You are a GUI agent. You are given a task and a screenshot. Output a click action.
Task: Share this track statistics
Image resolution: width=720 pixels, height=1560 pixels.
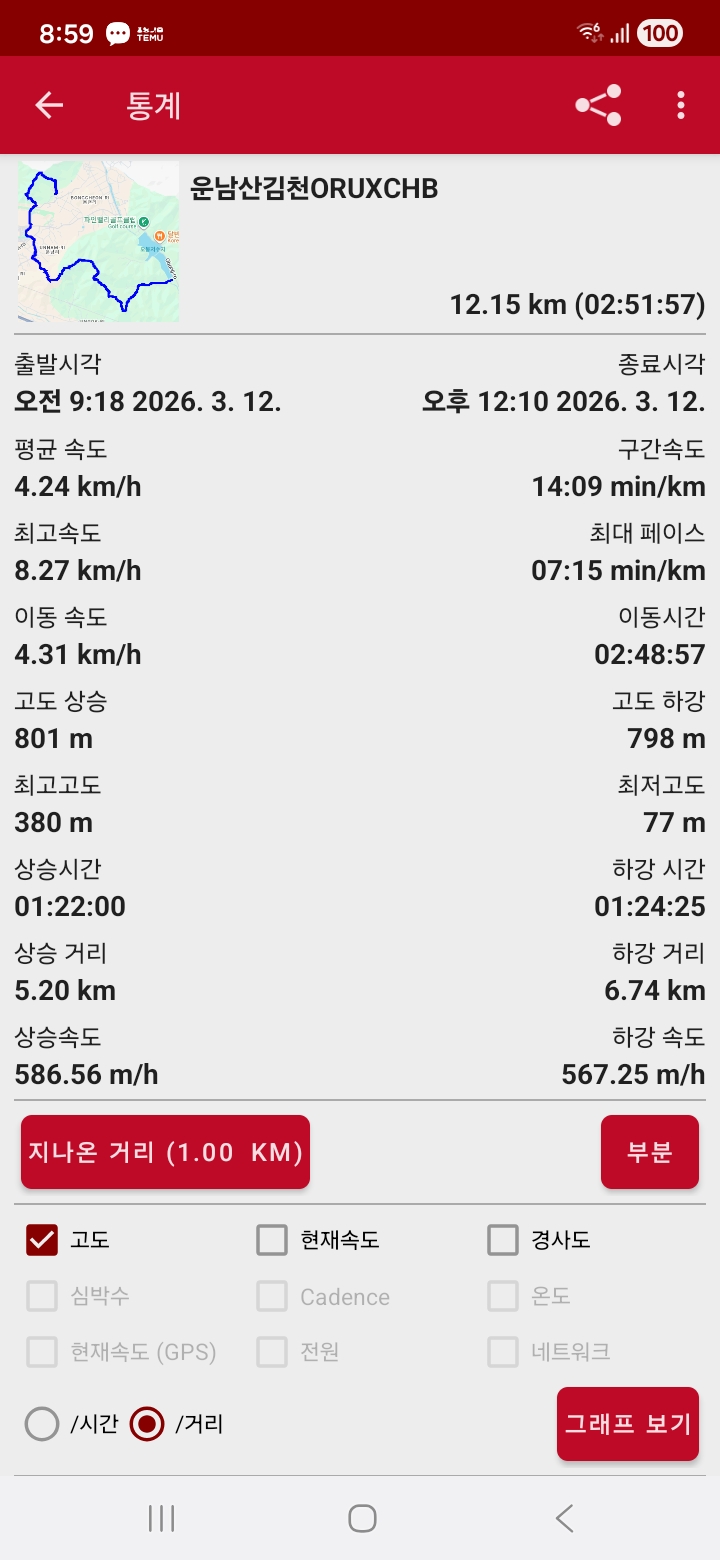coord(598,105)
